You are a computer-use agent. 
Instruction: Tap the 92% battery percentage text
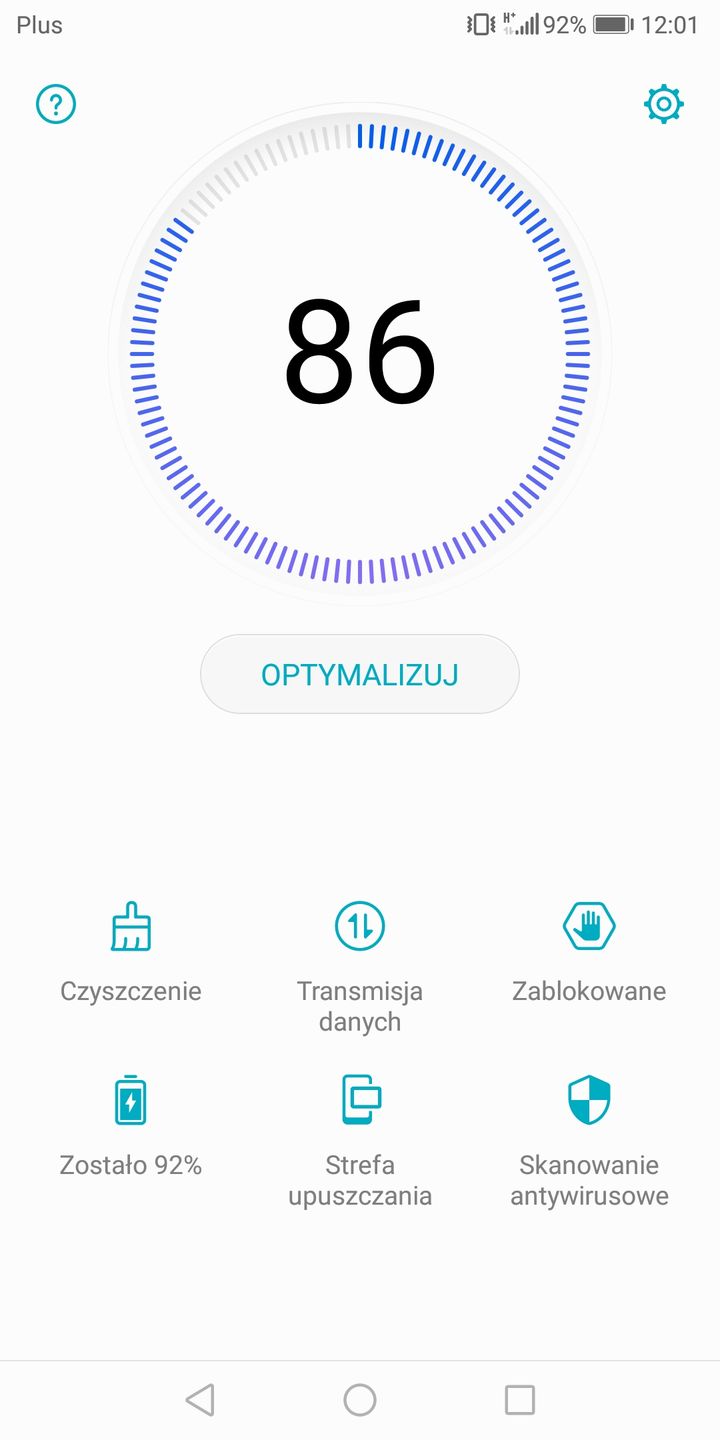[566, 25]
